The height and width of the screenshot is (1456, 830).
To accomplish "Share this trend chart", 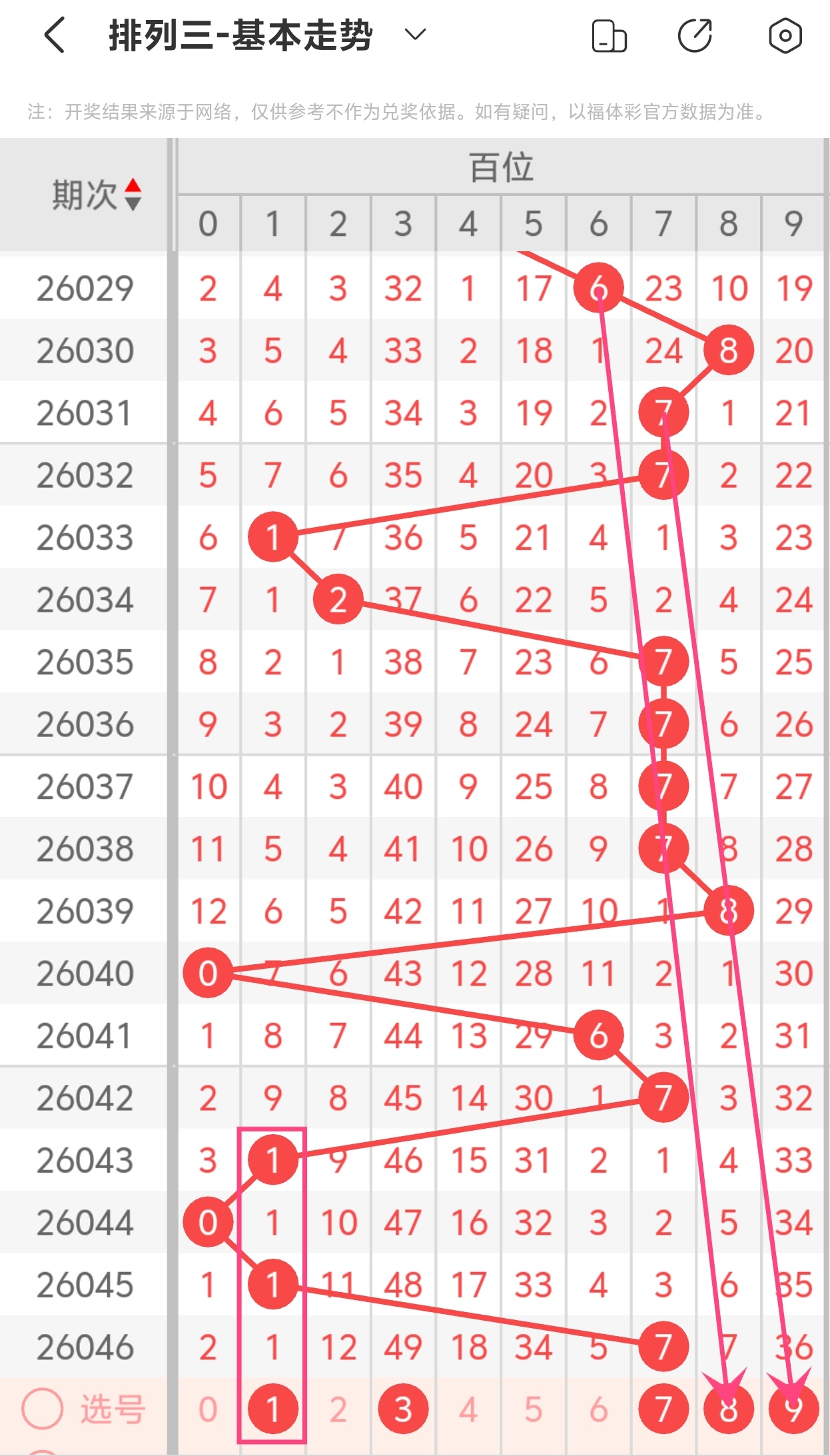I will point(695,36).
